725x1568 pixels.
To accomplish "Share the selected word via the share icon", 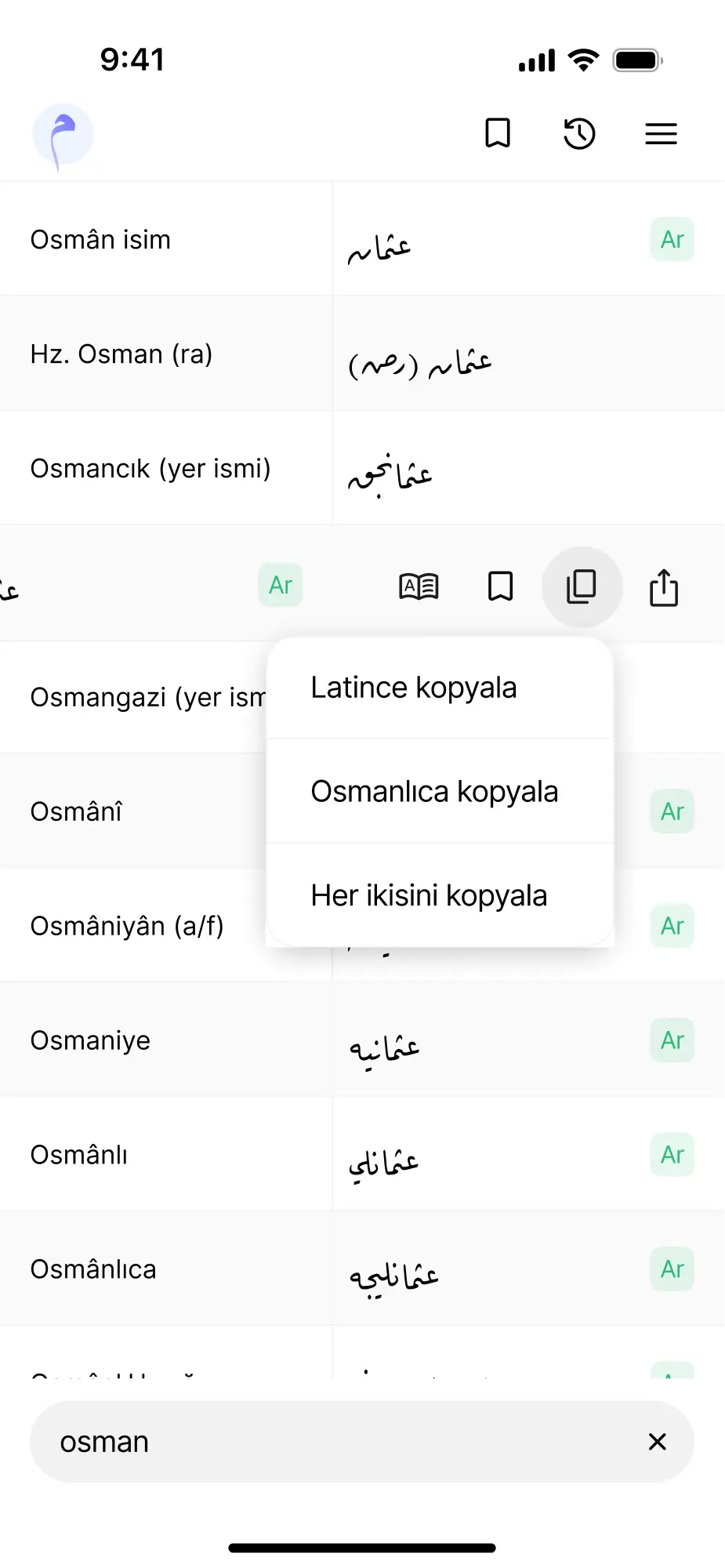I will click(664, 586).
